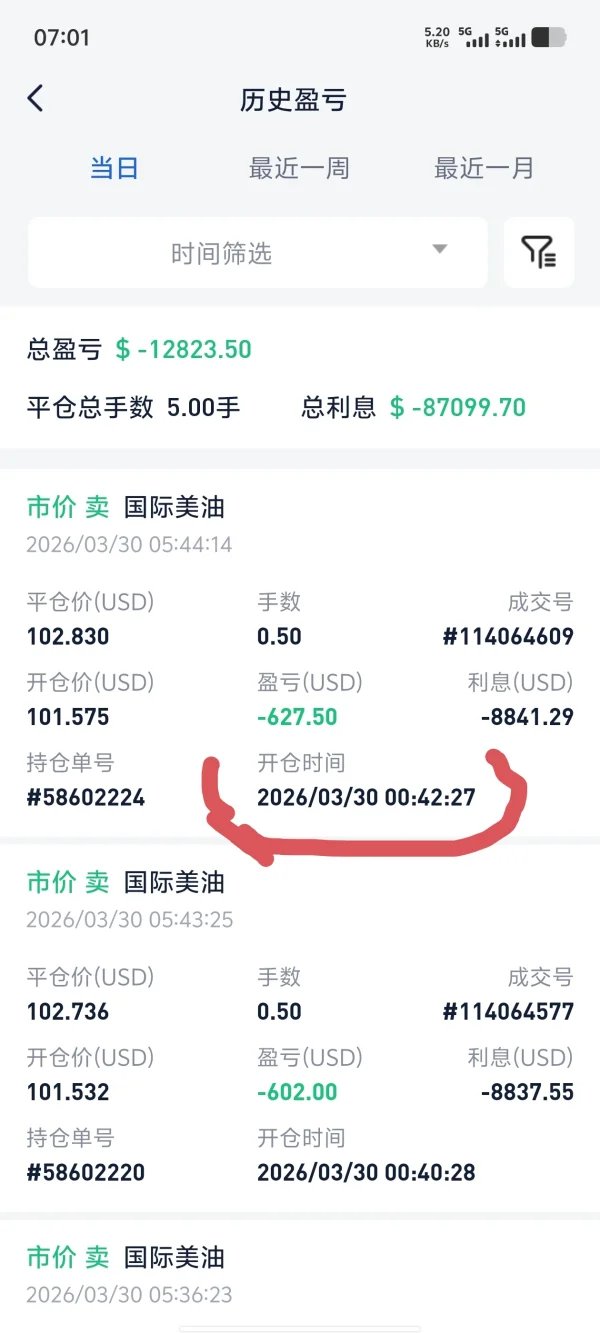600x1333 pixels.
Task: Switch to the 最近一月 tab
Action: [484, 168]
